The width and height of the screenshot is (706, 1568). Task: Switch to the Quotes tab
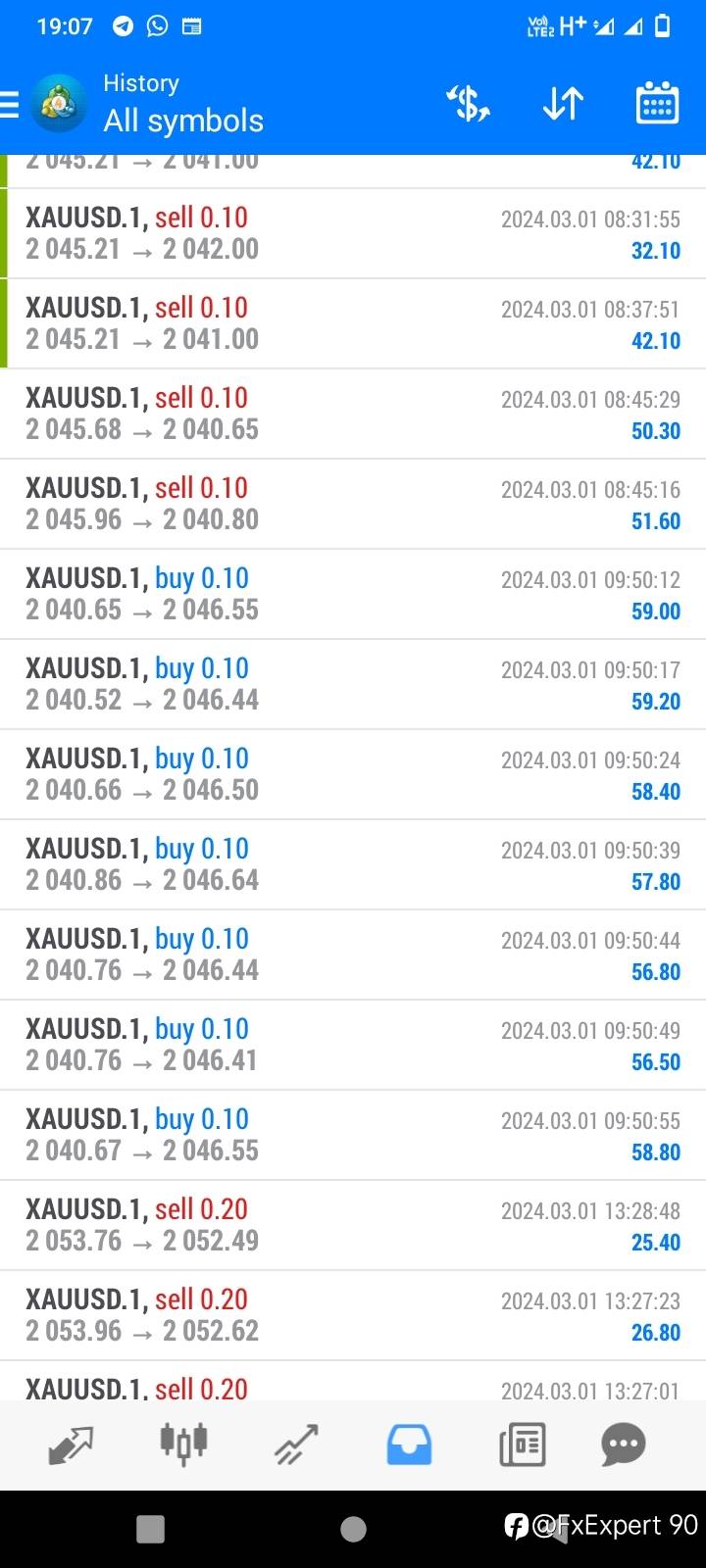(x=71, y=1445)
